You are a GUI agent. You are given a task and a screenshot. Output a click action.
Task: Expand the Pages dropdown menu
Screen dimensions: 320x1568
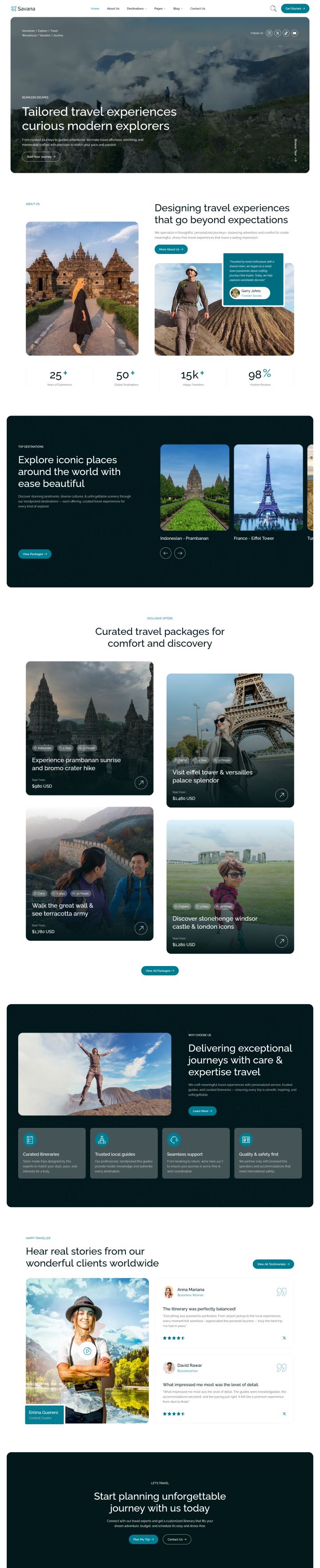(x=159, y=8)
